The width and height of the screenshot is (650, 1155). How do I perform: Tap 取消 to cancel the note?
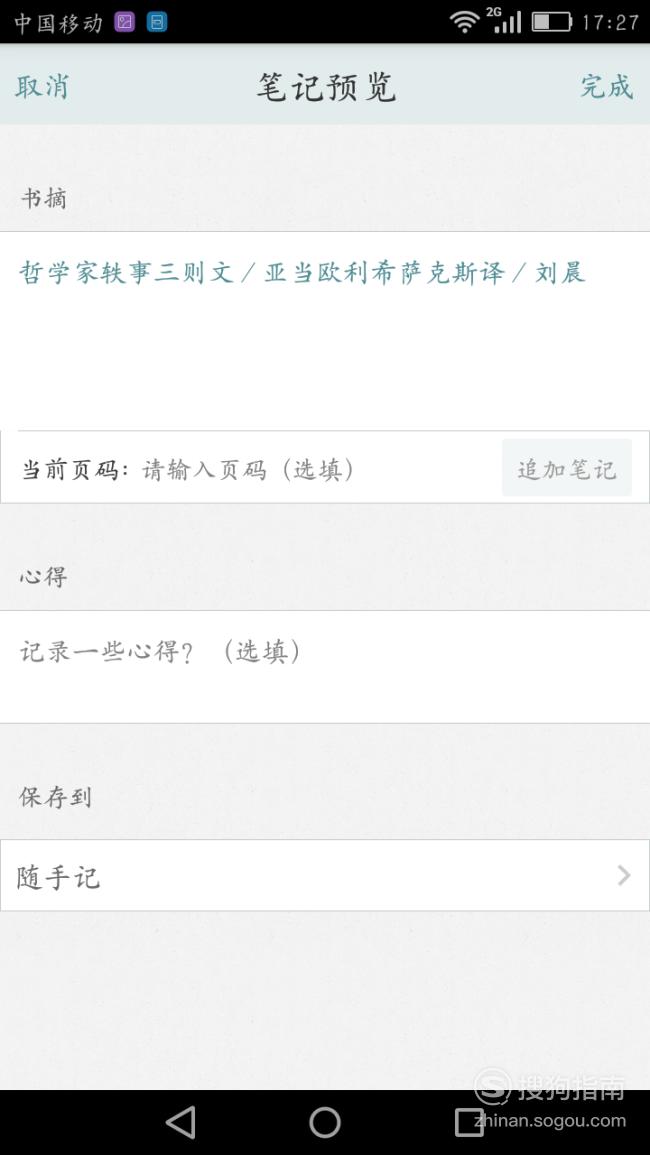coord(42,87)
